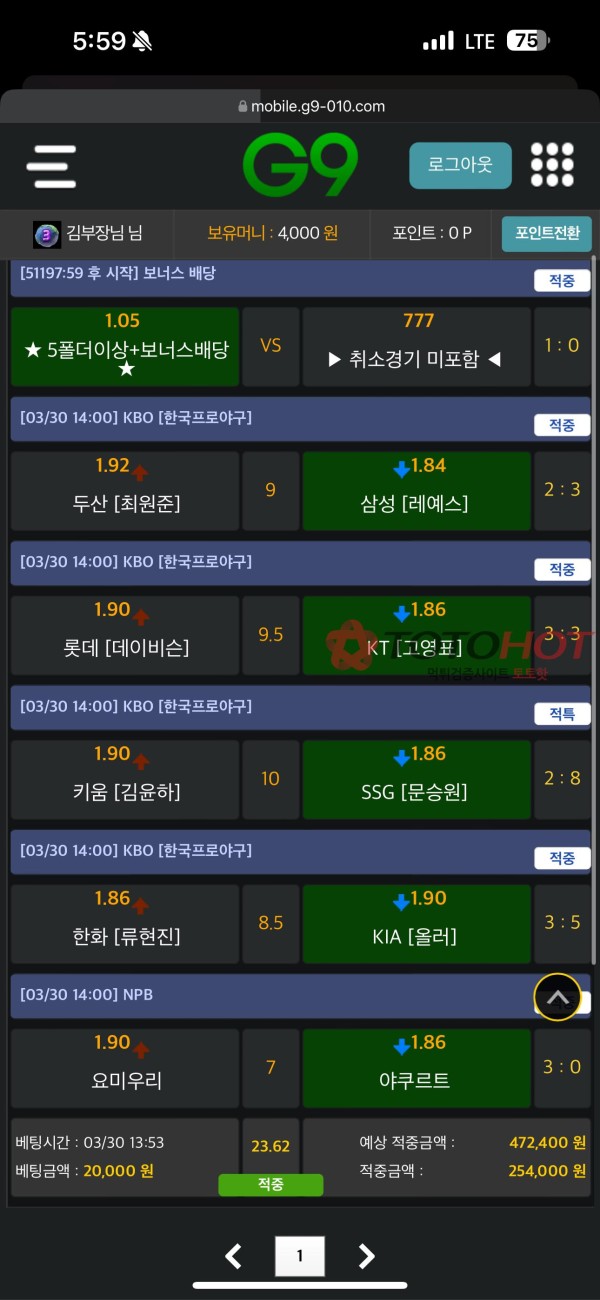Image resolution: width=600 pixels, height=1300 pixels.
Task: Select page number 1
Action: [x=300, y=1256]
